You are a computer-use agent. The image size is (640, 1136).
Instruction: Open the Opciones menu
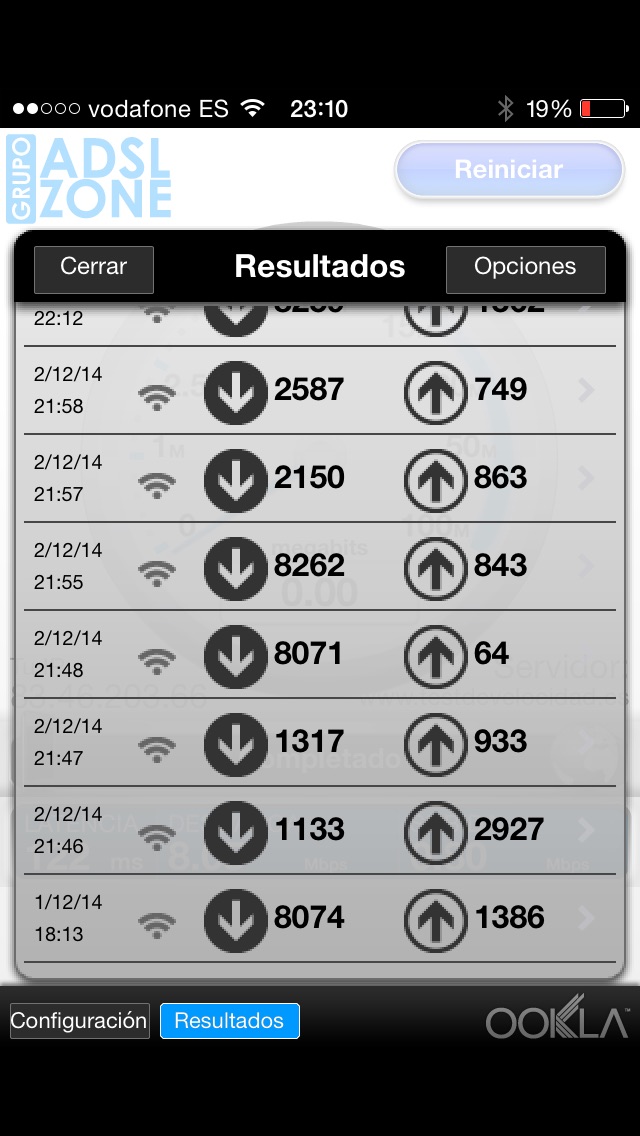coord(525,268)
